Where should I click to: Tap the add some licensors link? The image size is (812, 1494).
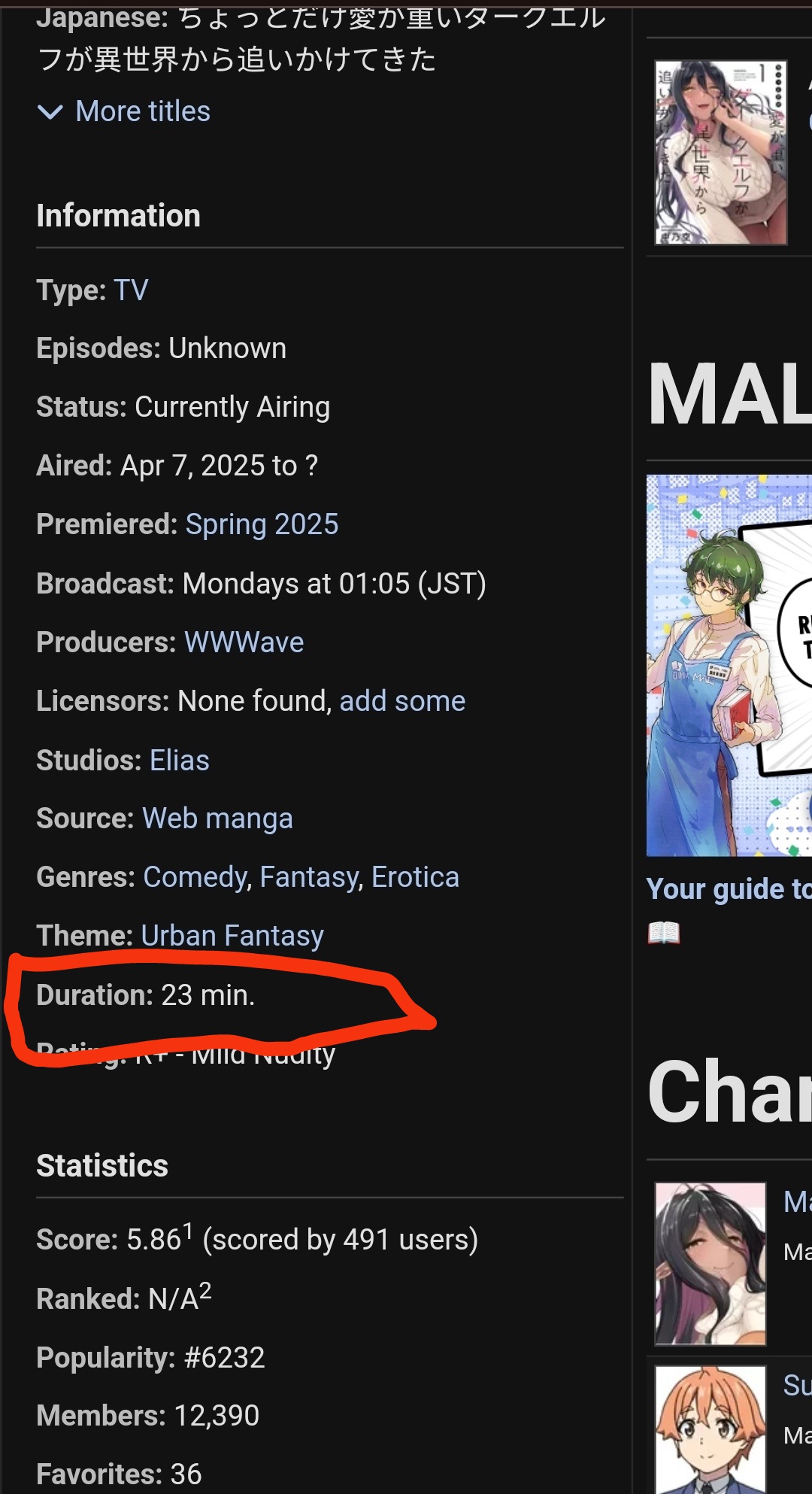point(402,702)
